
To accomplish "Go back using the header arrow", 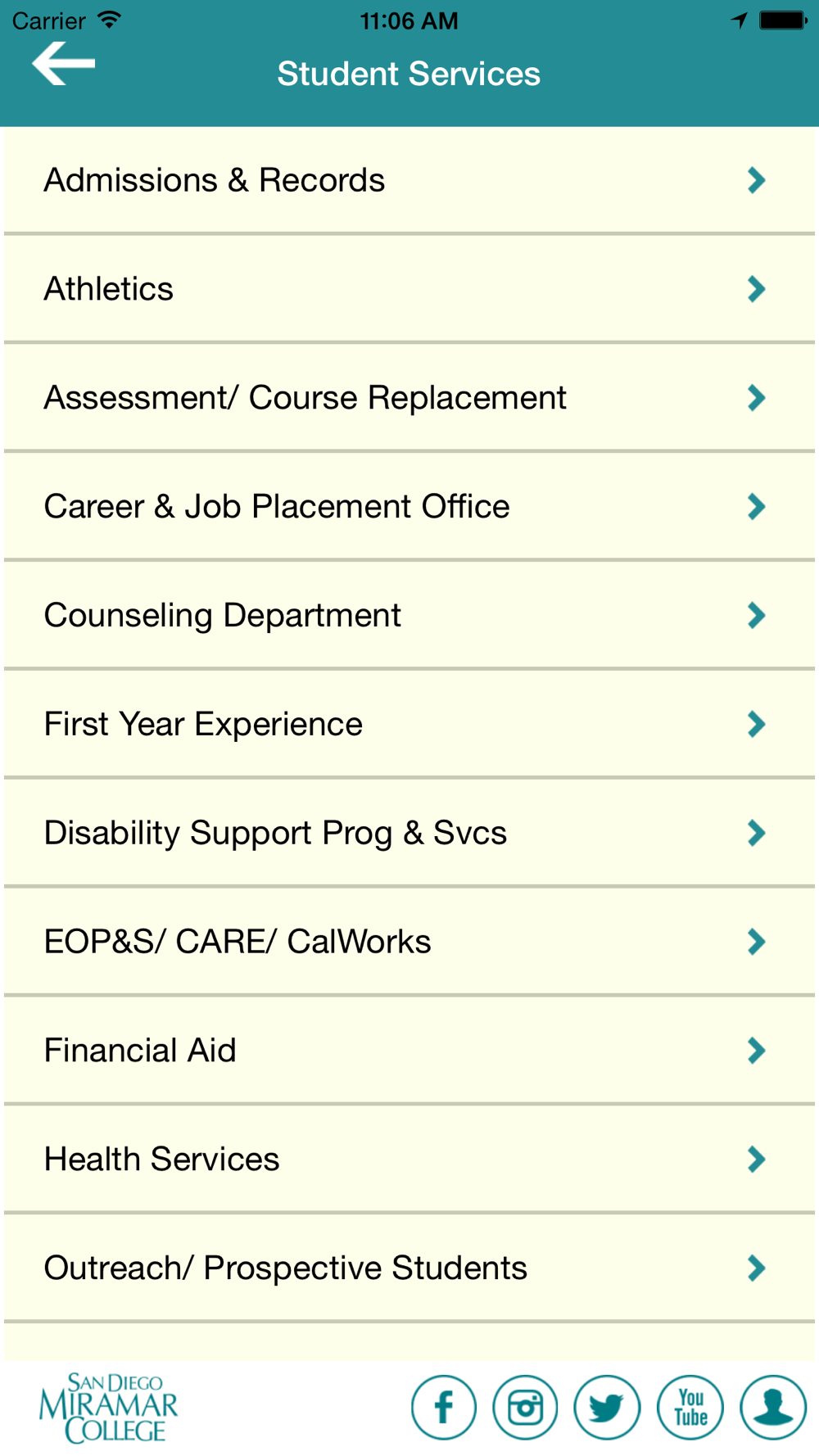I will click(64, 64).
